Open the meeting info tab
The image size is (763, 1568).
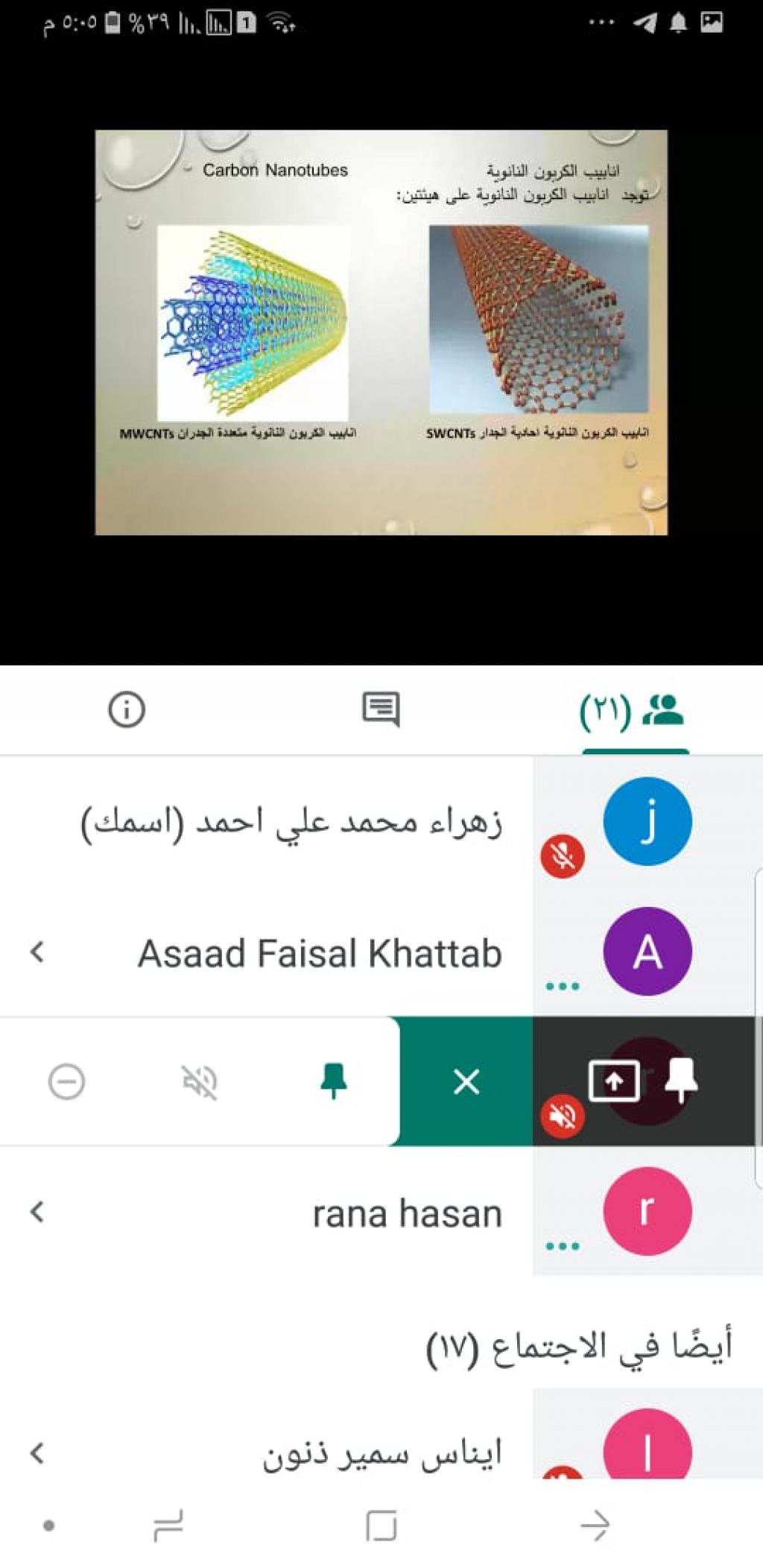126,709
